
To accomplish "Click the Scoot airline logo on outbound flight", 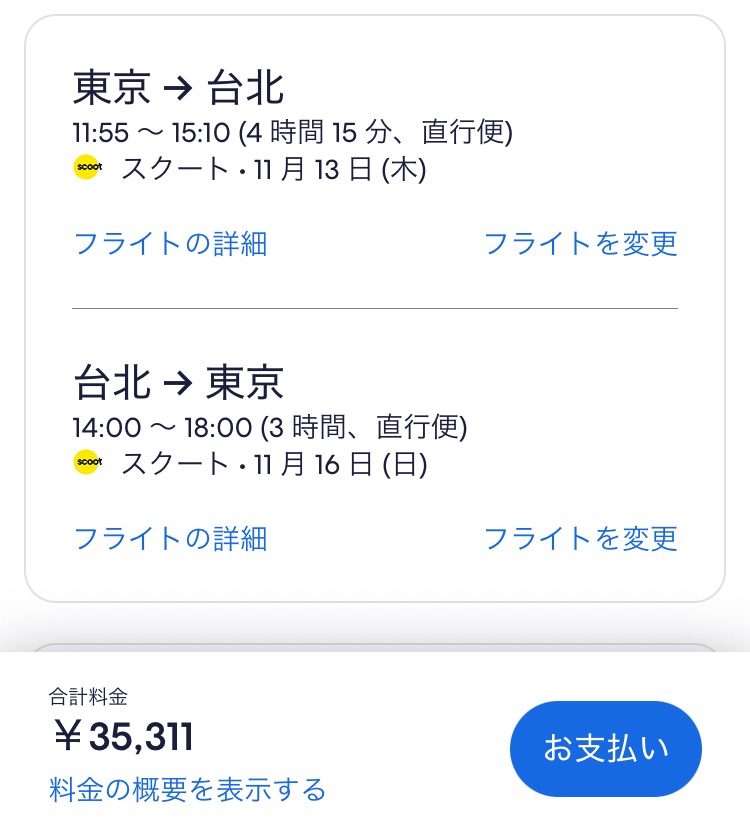I will (x=88, y=169).
